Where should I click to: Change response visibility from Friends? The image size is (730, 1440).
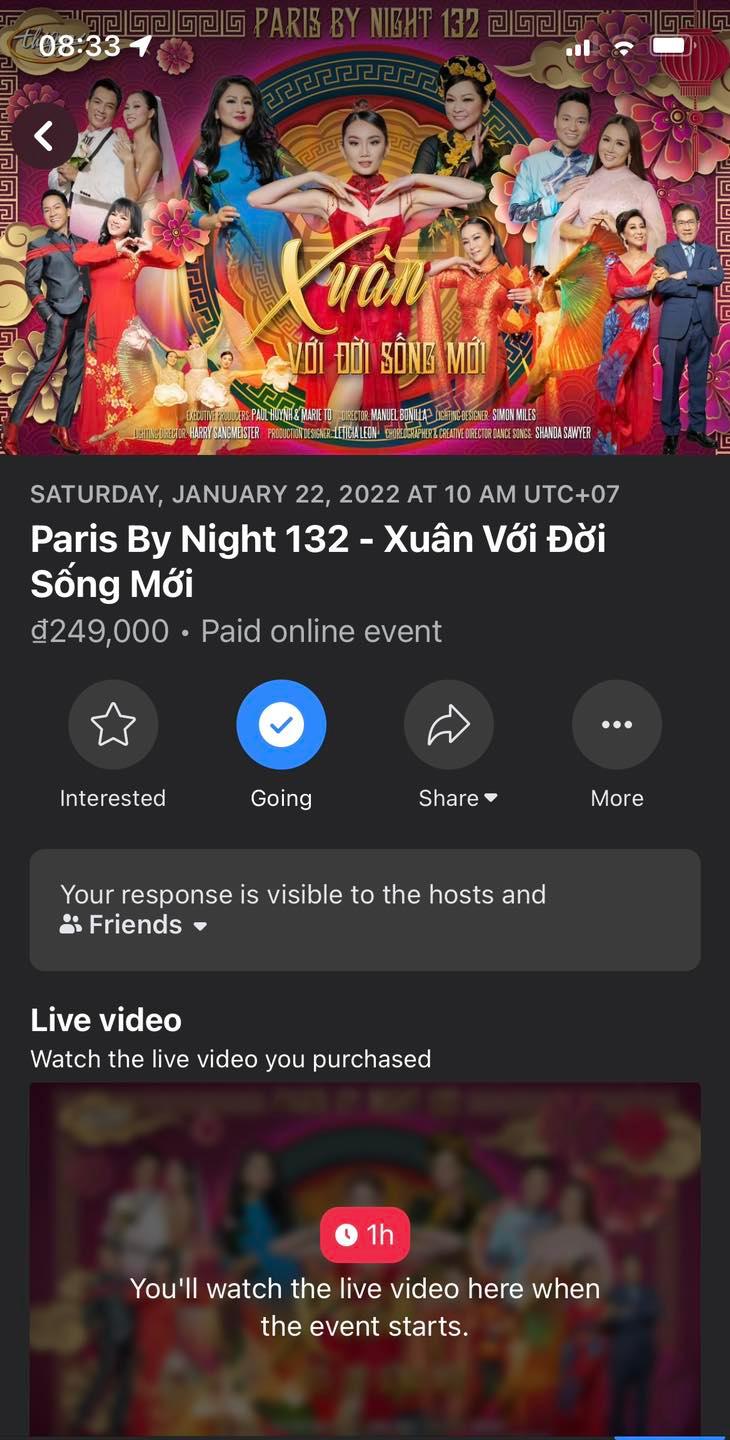[135, 925]
